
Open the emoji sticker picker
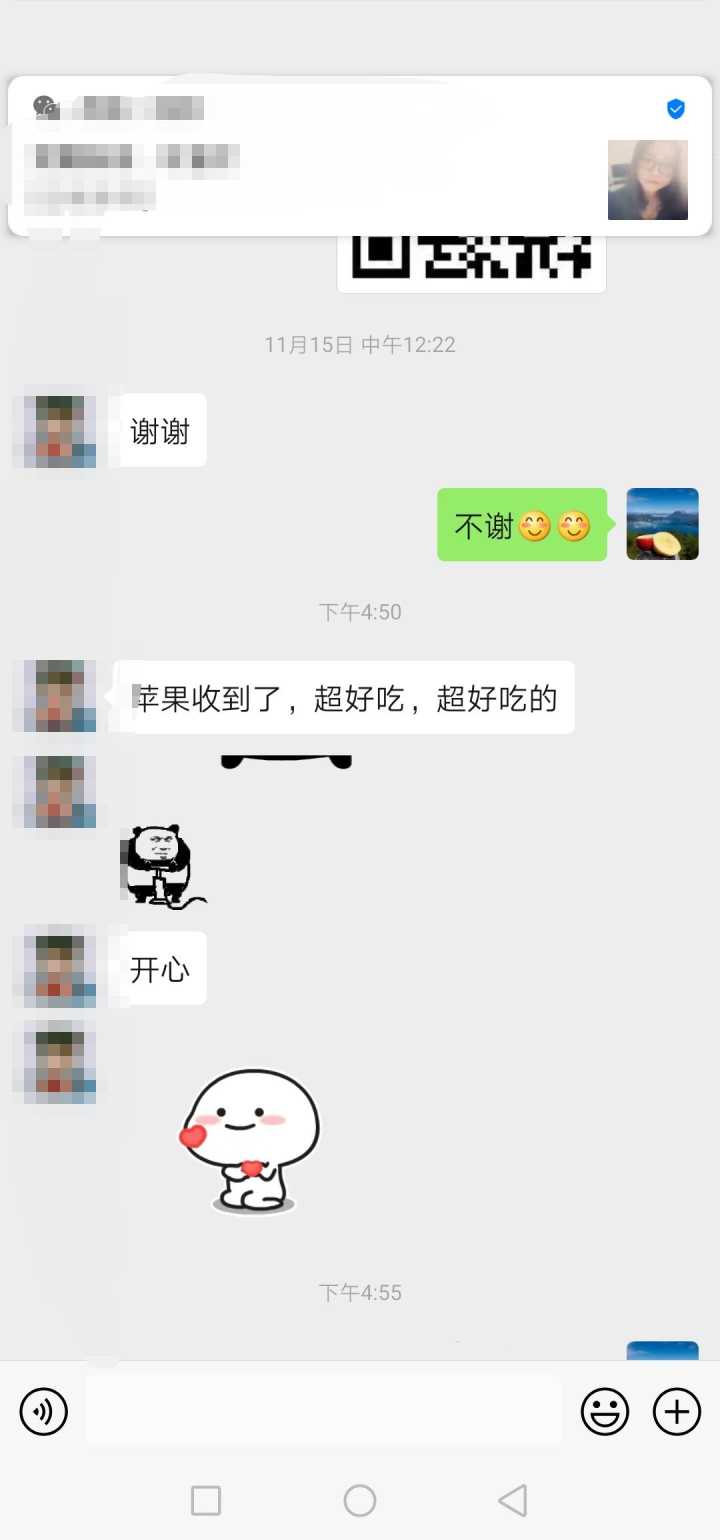pos(605,1412)
